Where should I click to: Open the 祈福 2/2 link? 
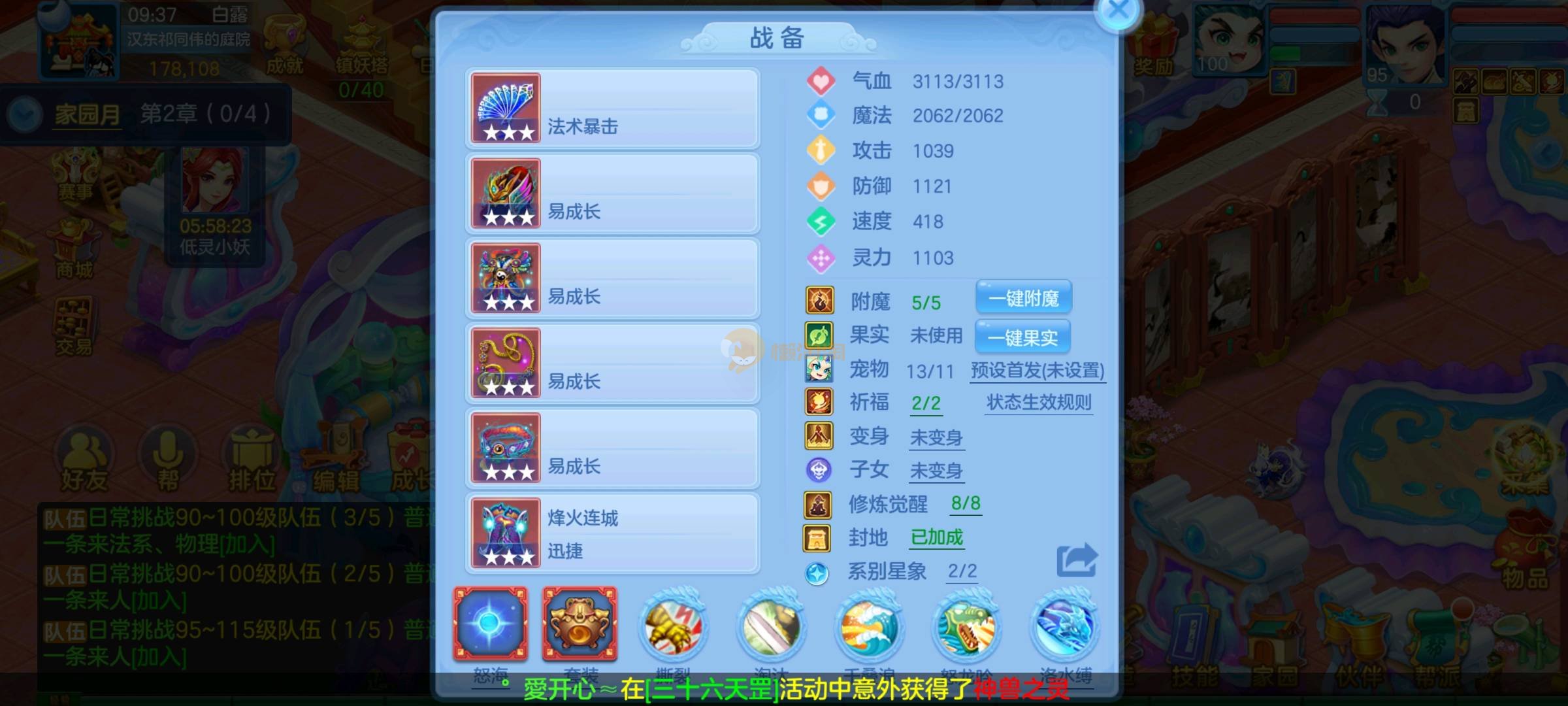(926, 403)
